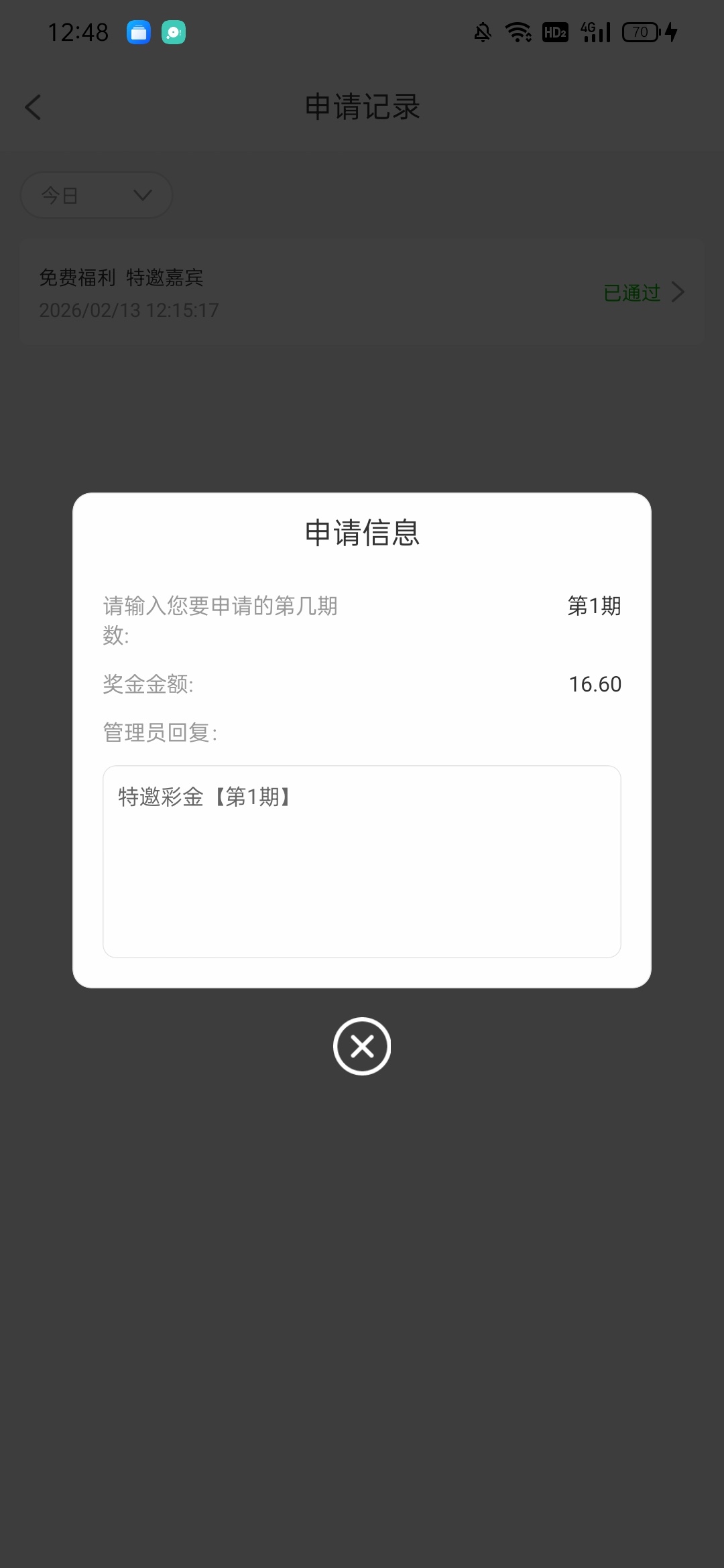Tap the 管理员回复 text box
The image size is (724, 1568).
362,861
